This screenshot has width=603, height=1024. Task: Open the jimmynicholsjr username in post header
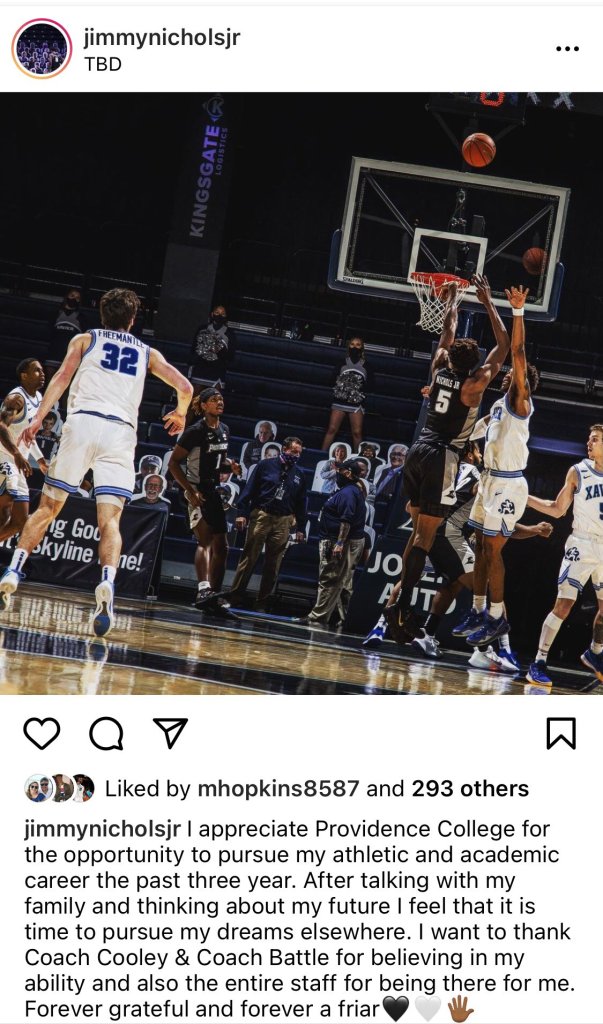162,38
